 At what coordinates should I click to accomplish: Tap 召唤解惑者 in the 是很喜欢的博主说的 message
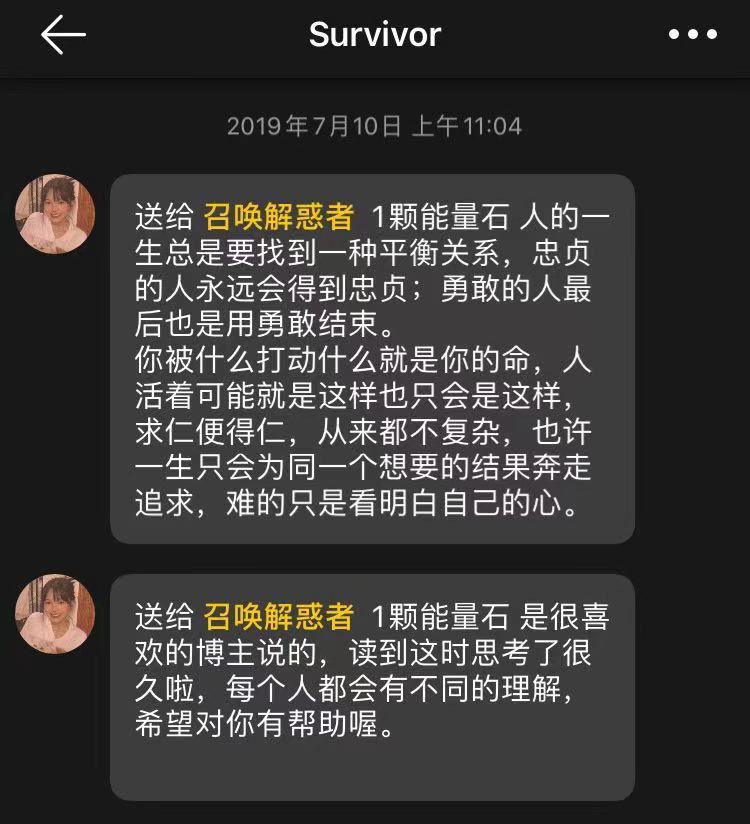pyautogui.click(x=278, y=616)
